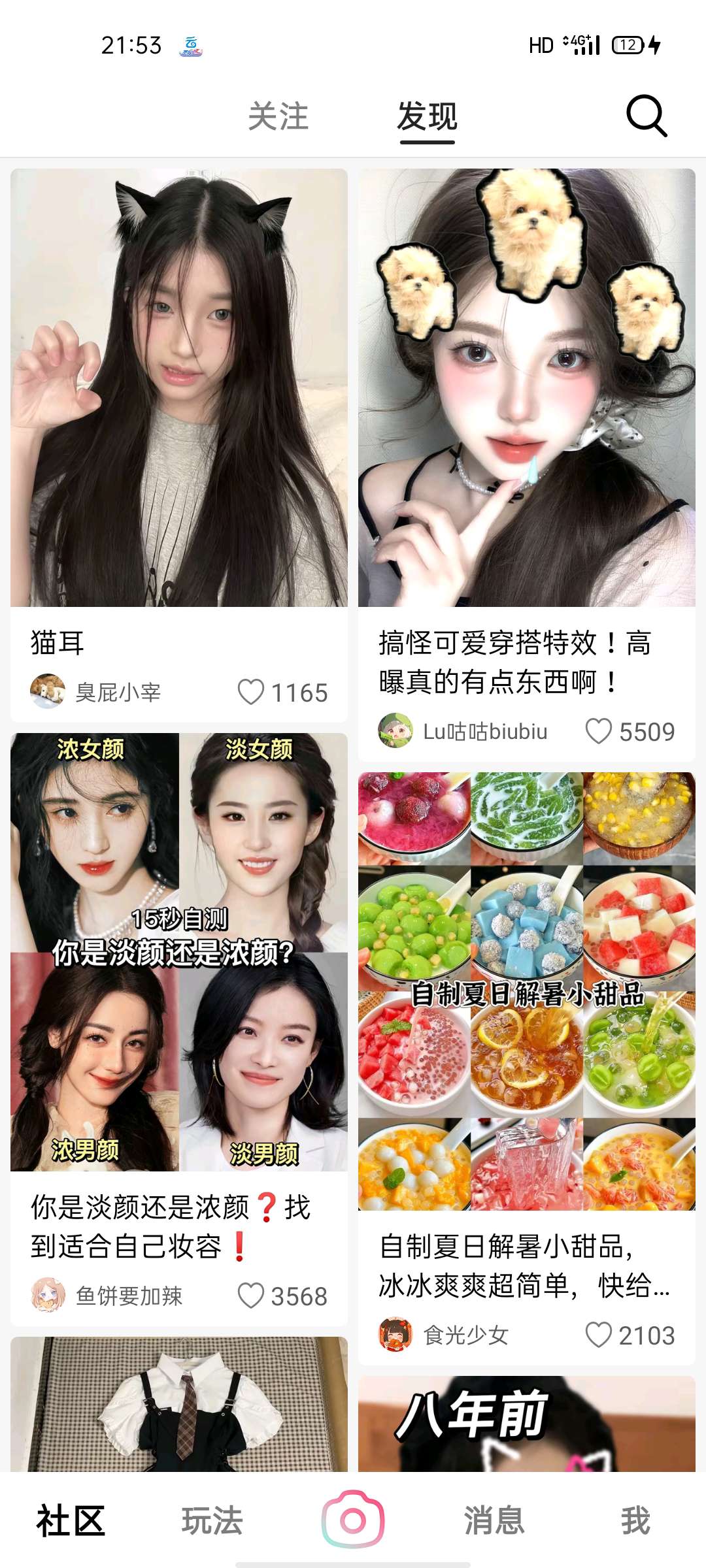This screenshot has height=1568, width=706.
Task: Open the 消息 tab
Action: coord(494,1520)
